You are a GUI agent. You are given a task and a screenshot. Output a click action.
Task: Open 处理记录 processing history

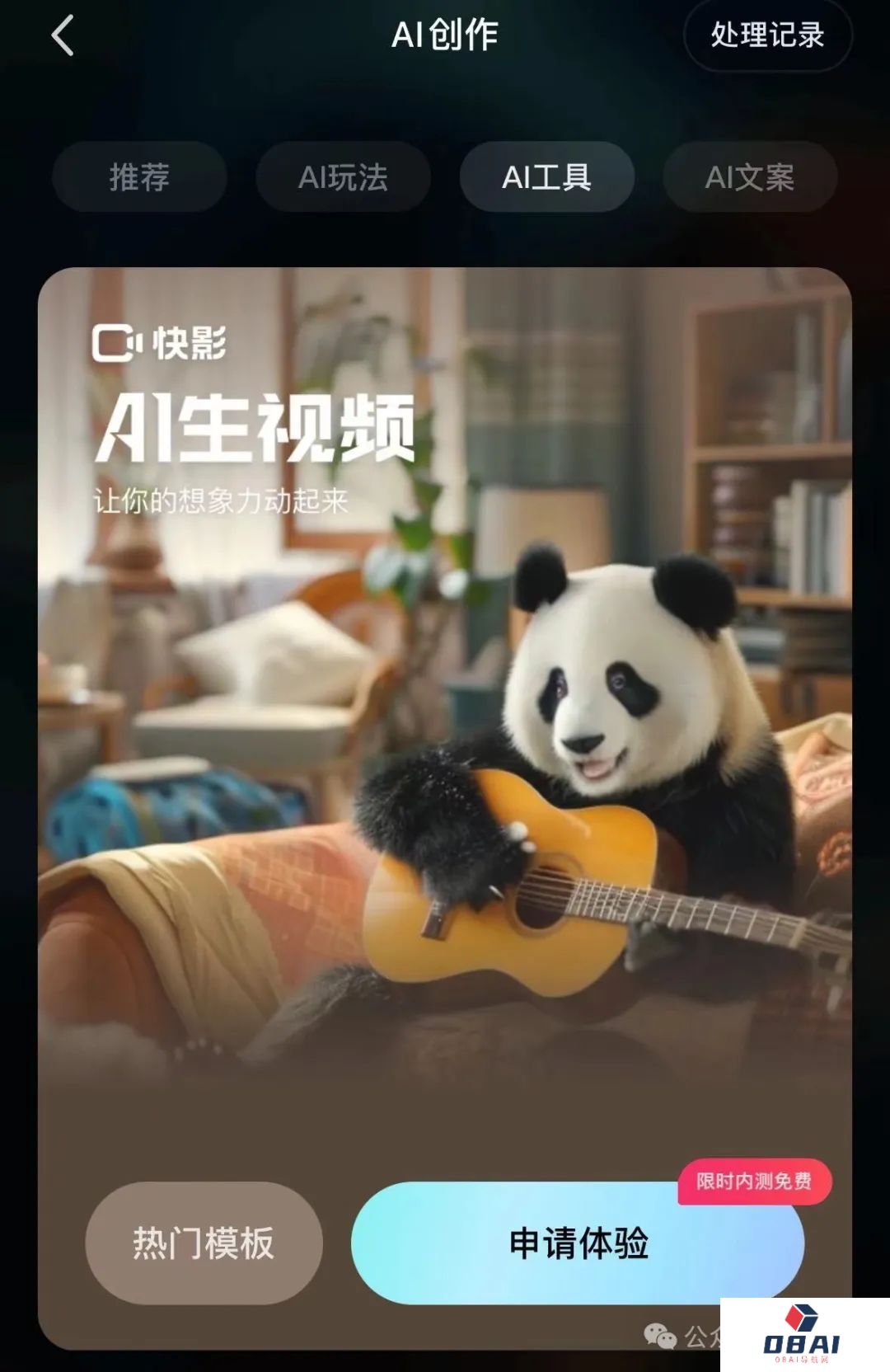pos(767,35)
